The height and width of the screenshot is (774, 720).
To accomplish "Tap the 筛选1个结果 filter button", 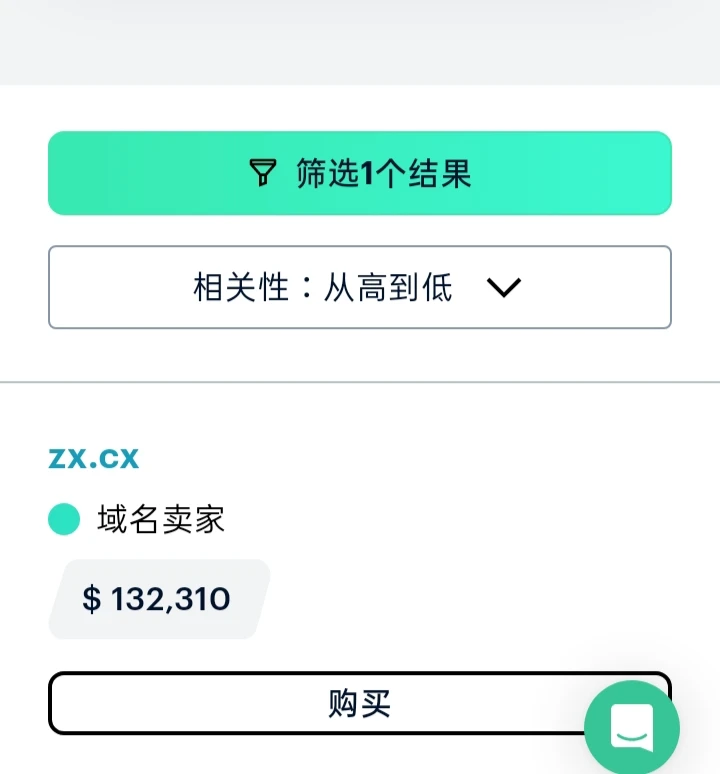I will click(x=360, y=173).
